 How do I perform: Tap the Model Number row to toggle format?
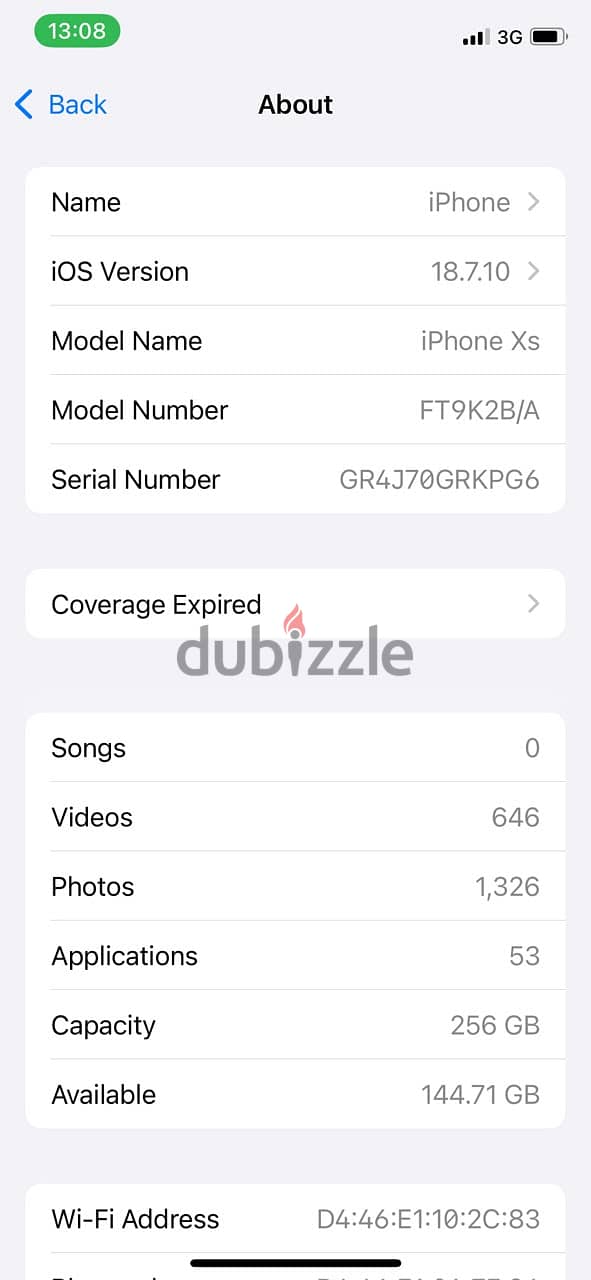click(x=295, y=410)
